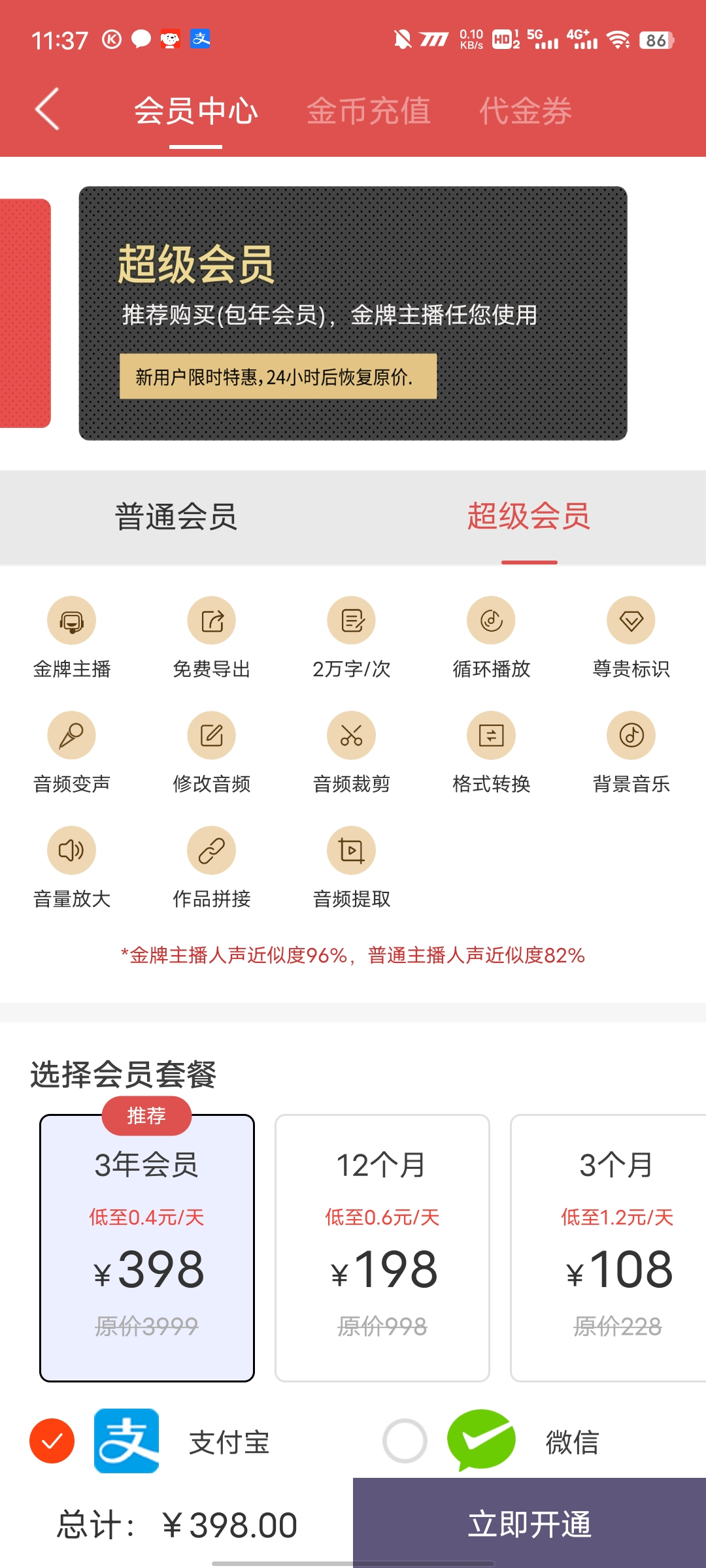Open the 超级会员 banner card
The image size is (706, 1568).
point(353,313)
